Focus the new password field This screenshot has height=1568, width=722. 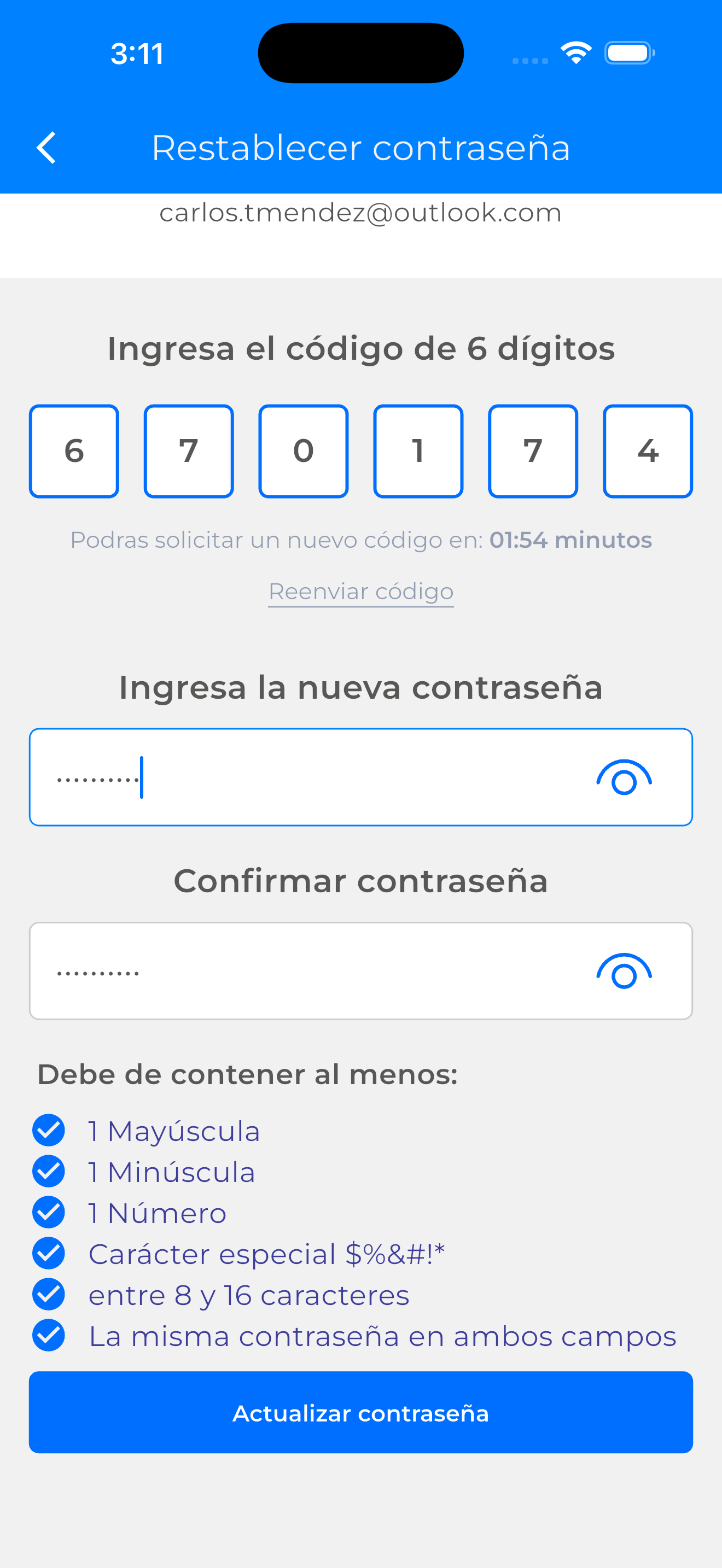pos(304,777)
